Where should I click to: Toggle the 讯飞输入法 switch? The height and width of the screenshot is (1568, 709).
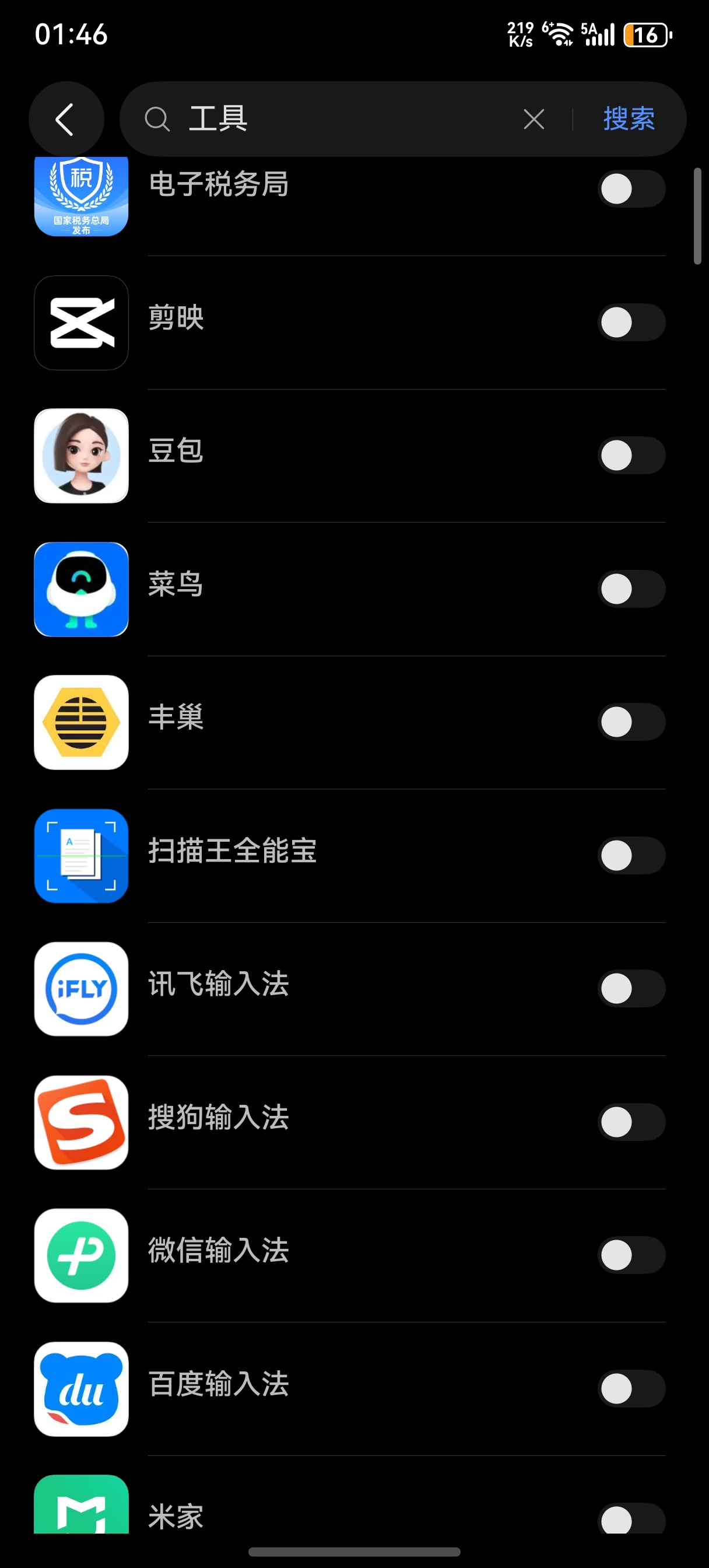pos(631,989)
